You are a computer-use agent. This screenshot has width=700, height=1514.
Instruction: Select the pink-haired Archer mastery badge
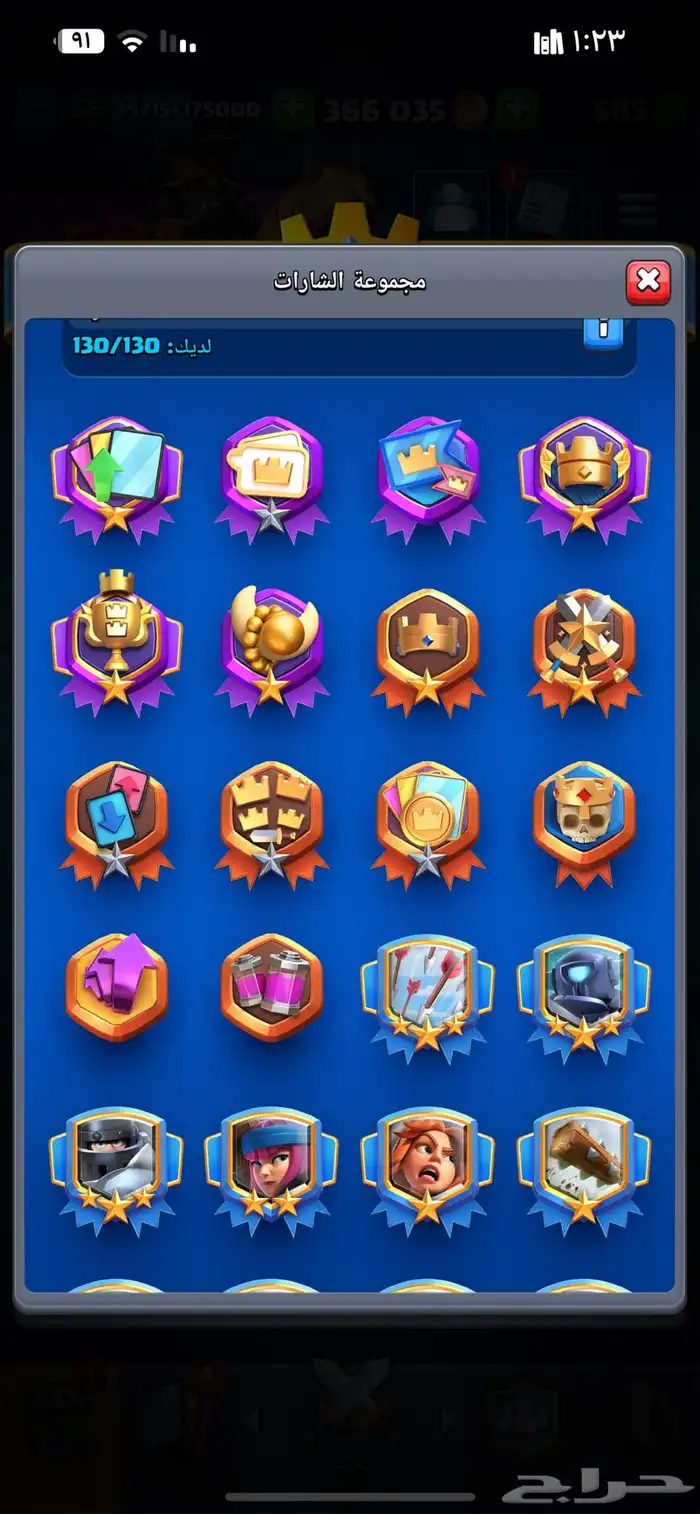271,1160
